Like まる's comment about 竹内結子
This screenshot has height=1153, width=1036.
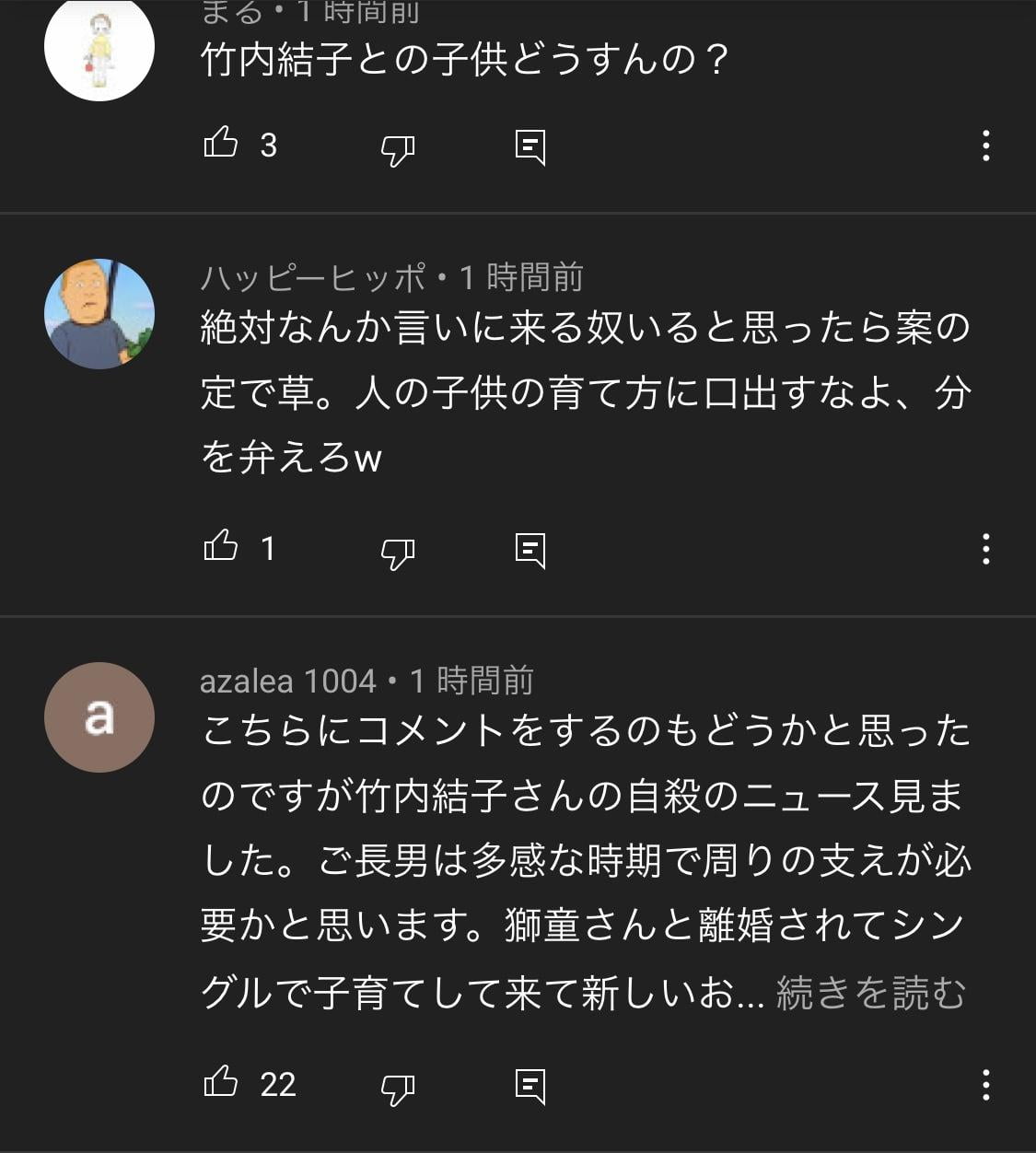tap(221, 144)
